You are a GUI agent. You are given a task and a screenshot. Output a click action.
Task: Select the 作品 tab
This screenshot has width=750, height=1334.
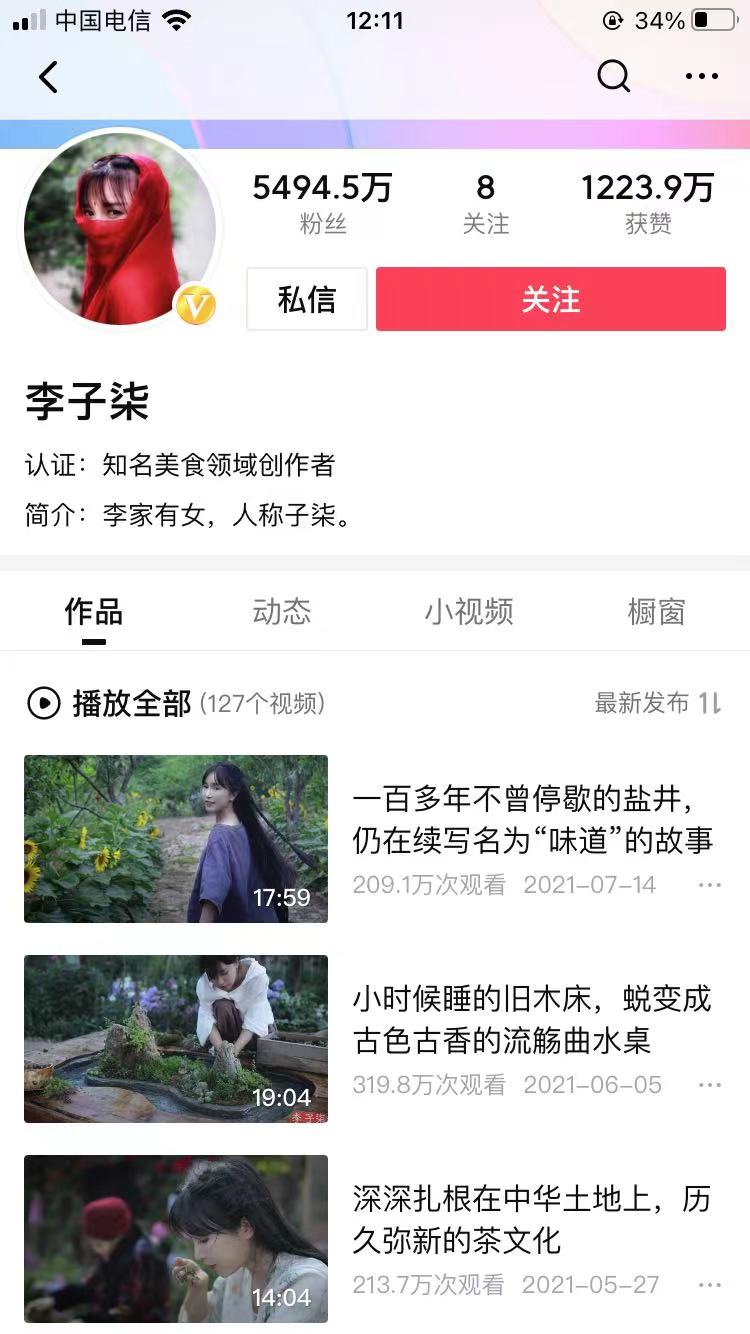pyautogui.click(x=94, y=612)
